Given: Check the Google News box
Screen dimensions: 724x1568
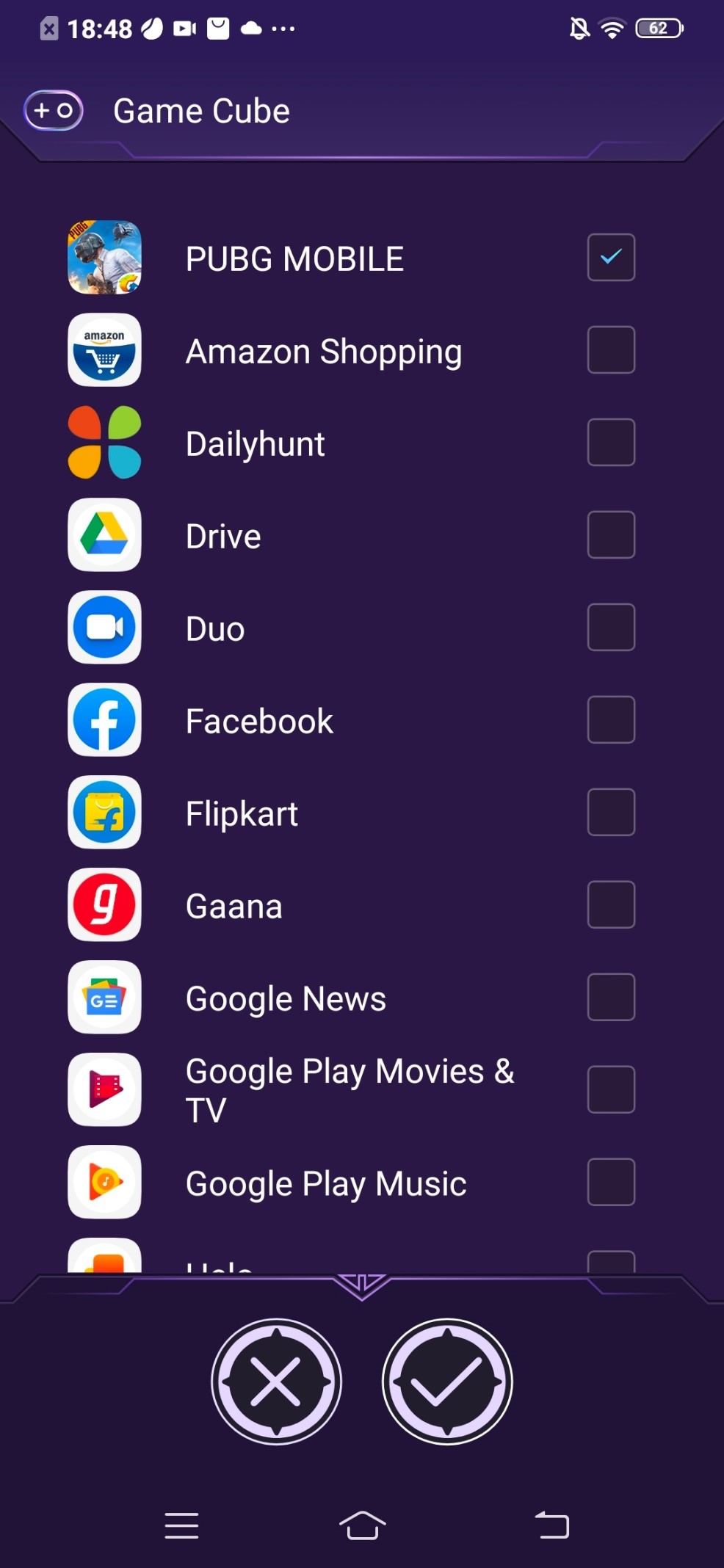Looking at the screenshot, I should (611, 998).
